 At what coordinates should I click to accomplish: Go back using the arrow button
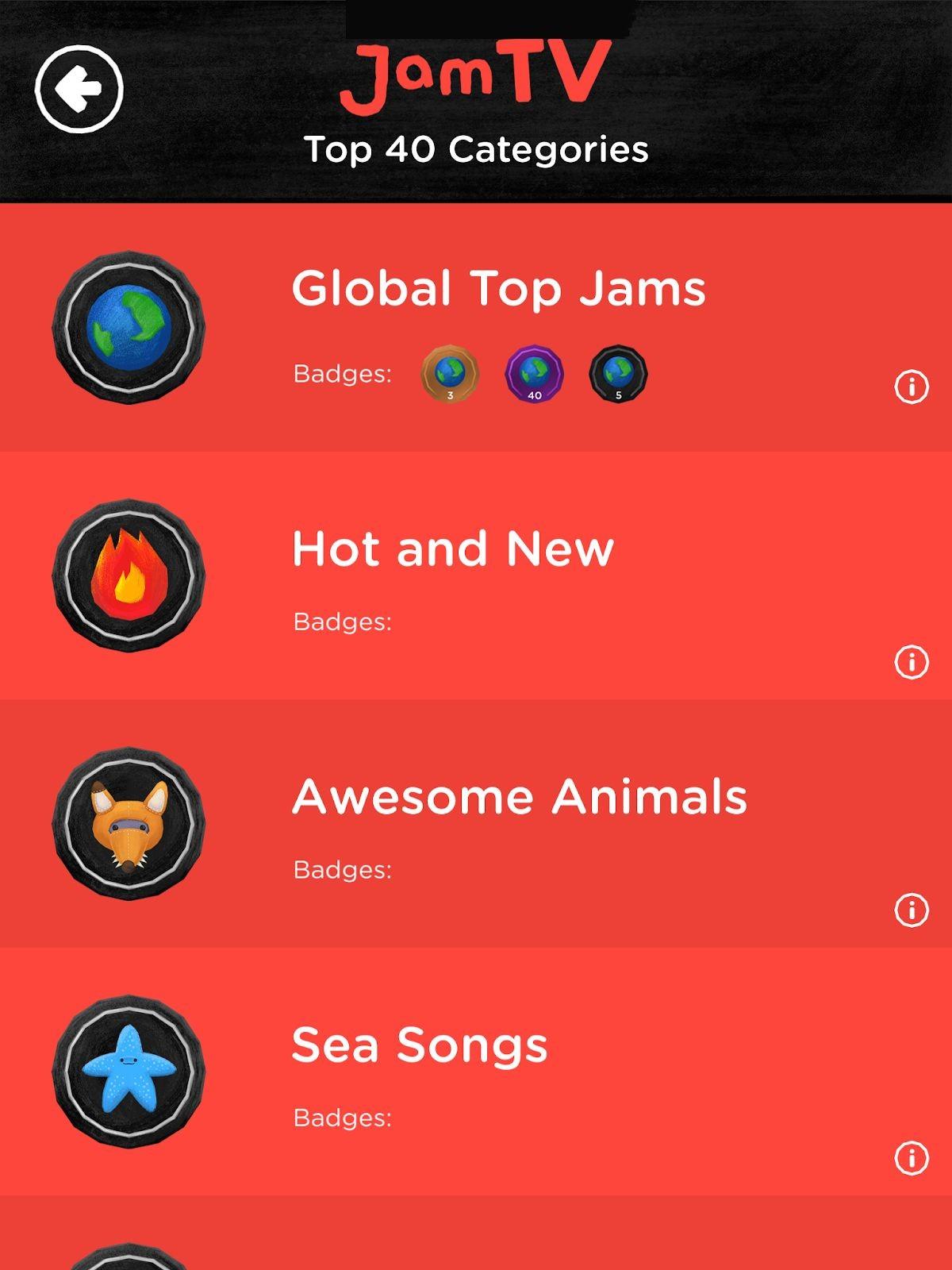pos(79,88)
